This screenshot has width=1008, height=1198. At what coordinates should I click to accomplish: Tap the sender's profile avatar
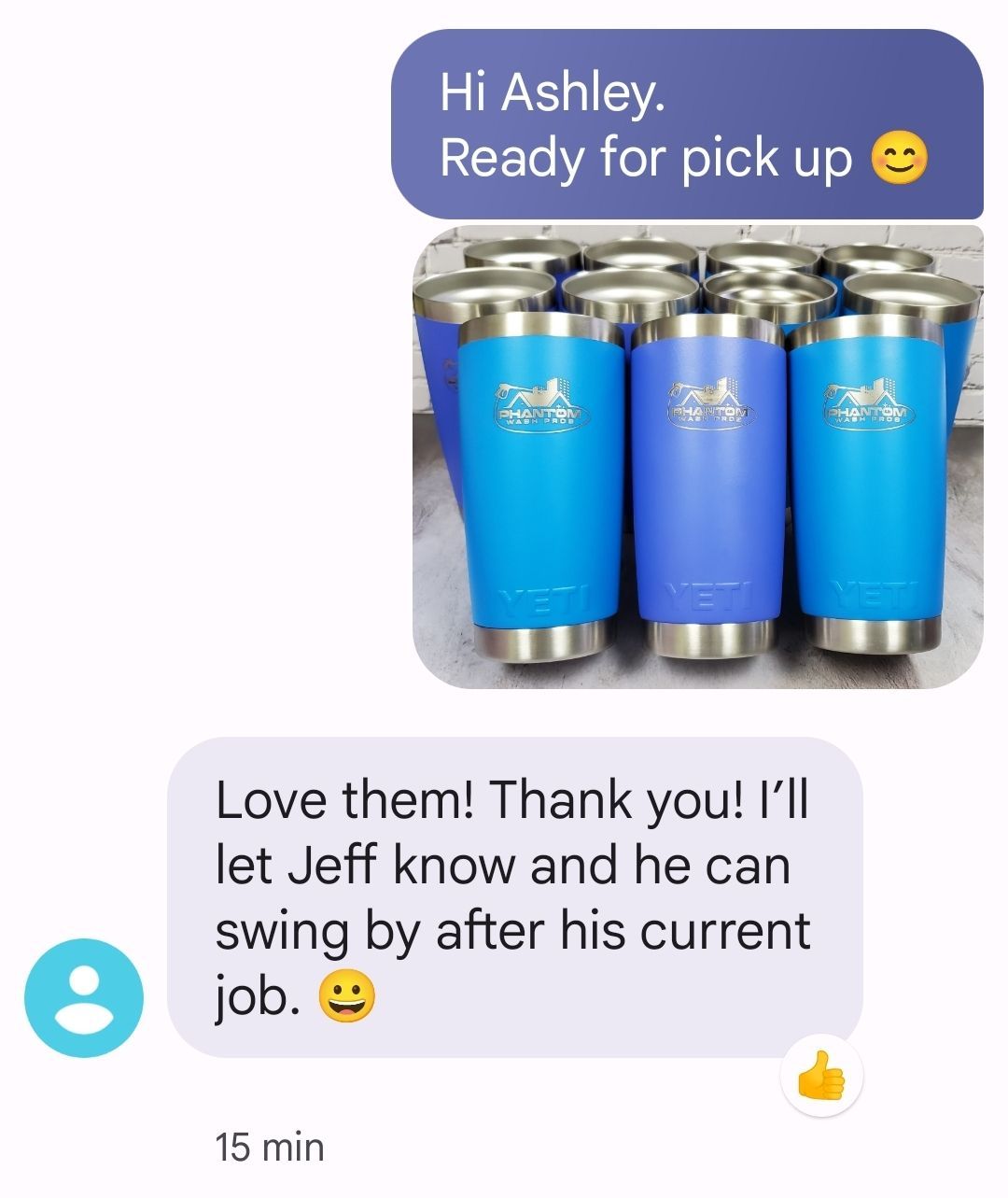(x=84, y=997)
